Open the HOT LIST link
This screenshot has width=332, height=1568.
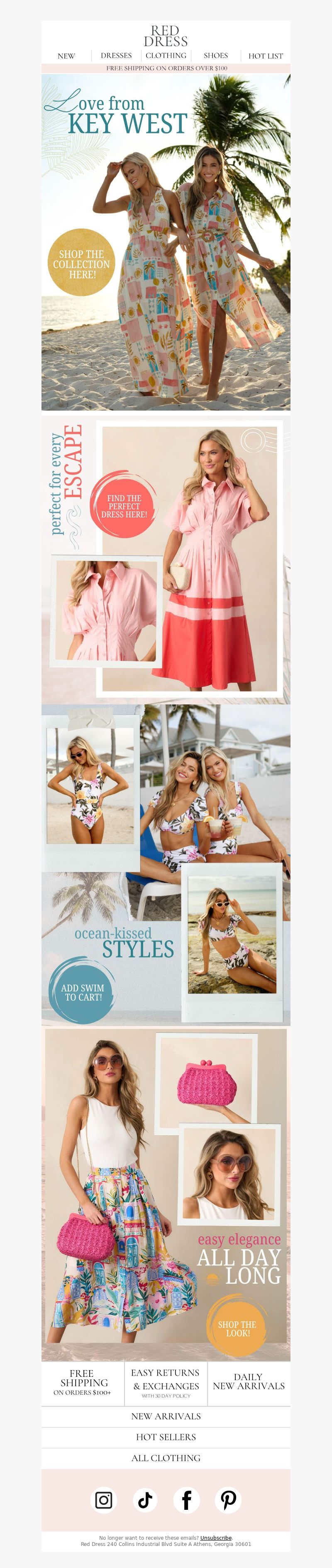pyautogui.click(x=266, y=56)
